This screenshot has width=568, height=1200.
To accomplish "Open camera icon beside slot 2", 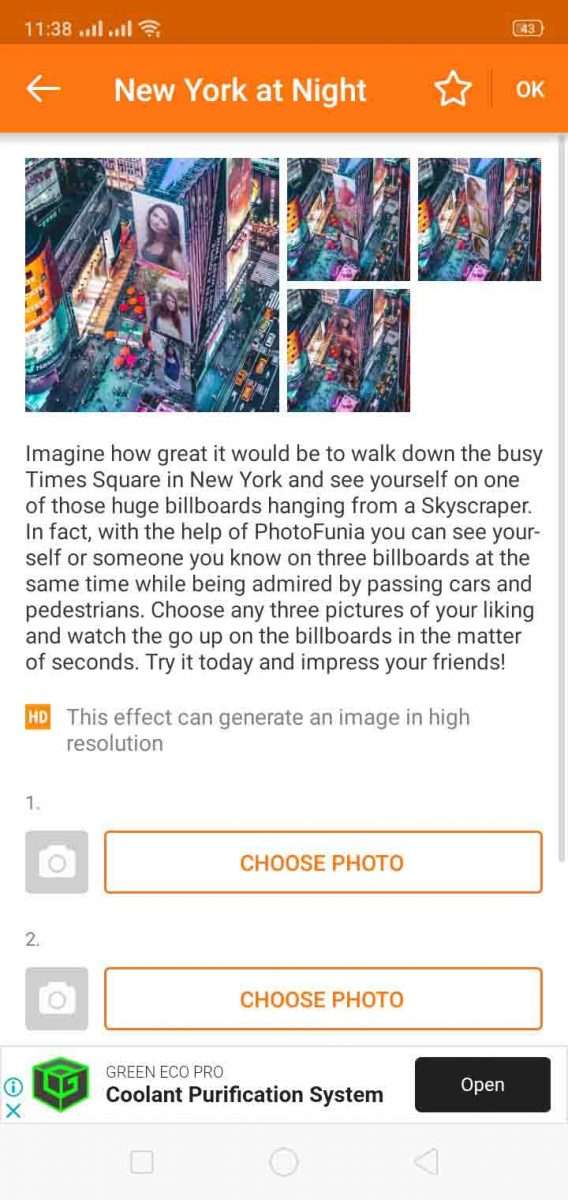I will pyautogui.click(x=57, y=998).
